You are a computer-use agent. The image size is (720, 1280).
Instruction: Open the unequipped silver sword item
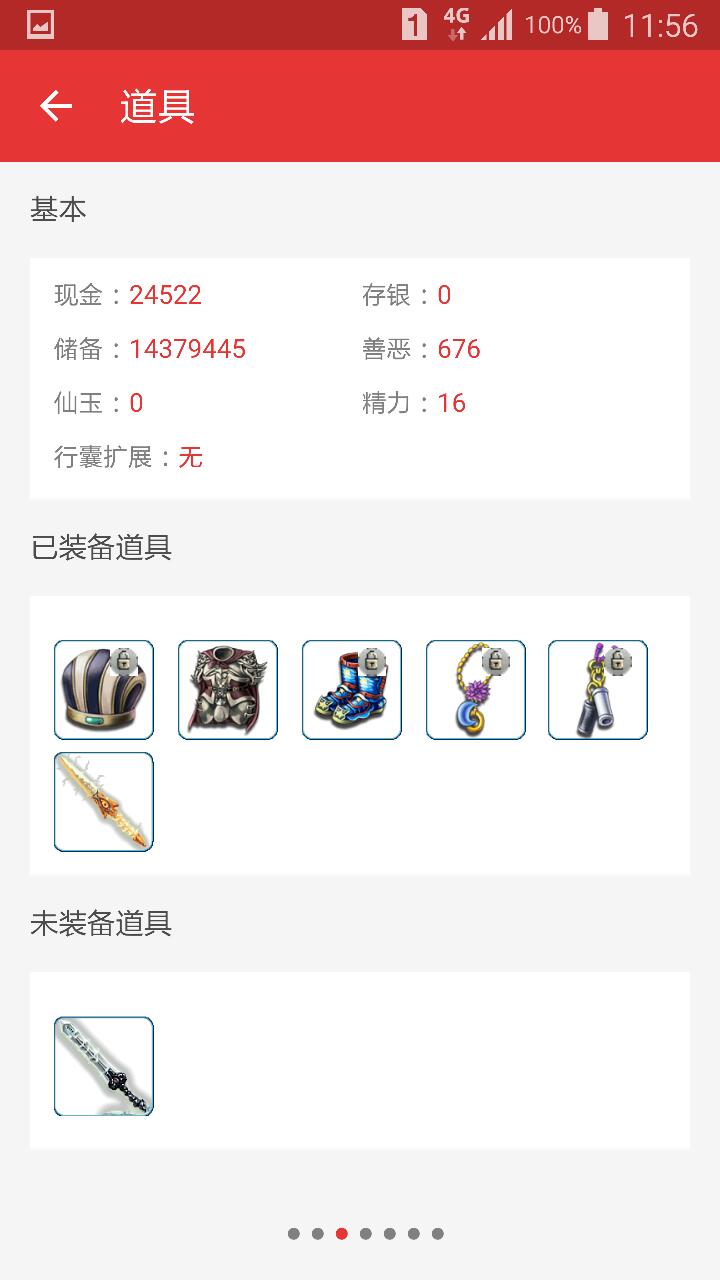(x=104, y=1066)
